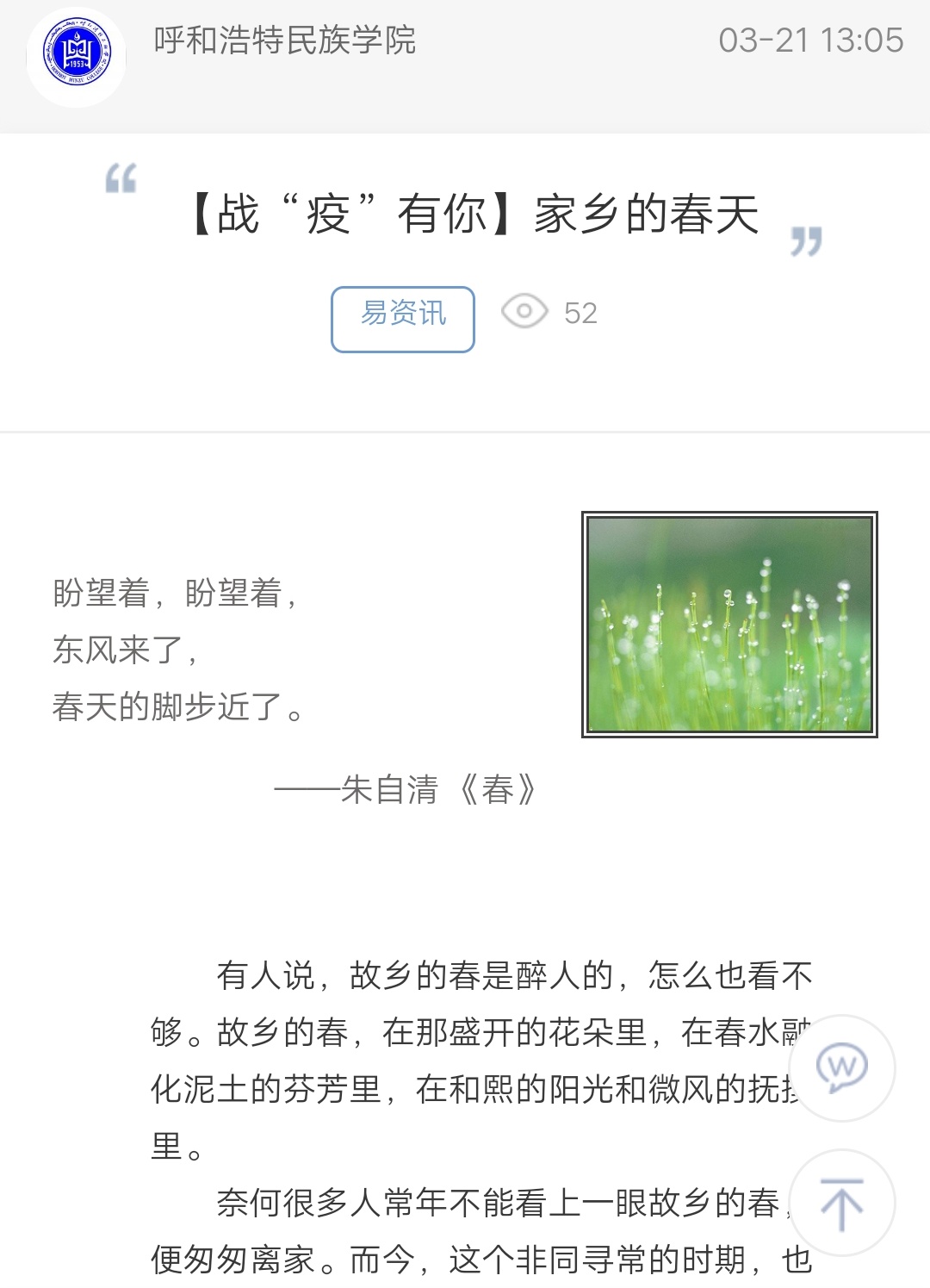The image size is (930, 1288).
Task: Jump back to top of article
Action: 841,1203
